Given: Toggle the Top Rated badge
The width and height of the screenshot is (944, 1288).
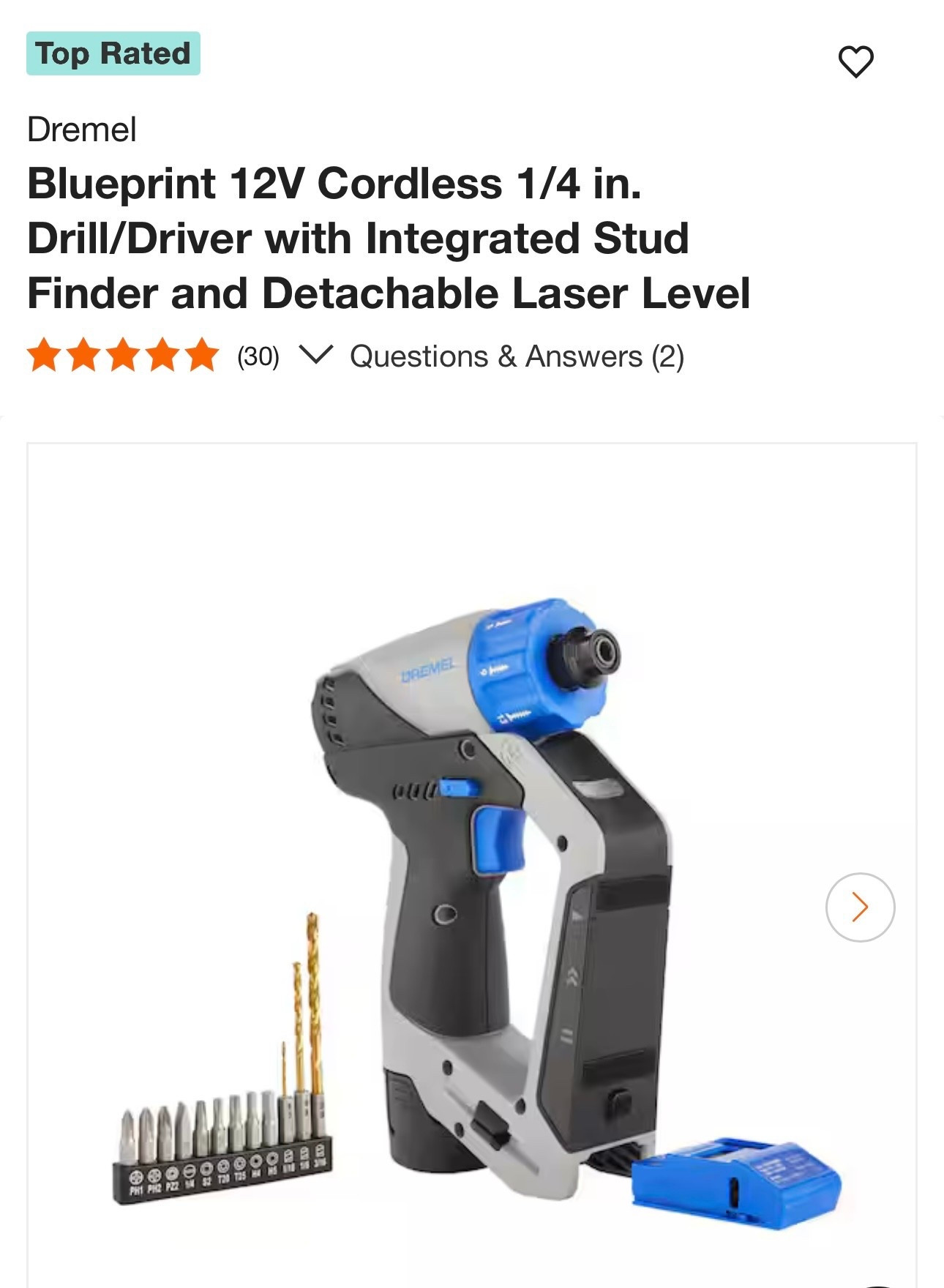Looking at the screenshot, I should click(112, 52).
